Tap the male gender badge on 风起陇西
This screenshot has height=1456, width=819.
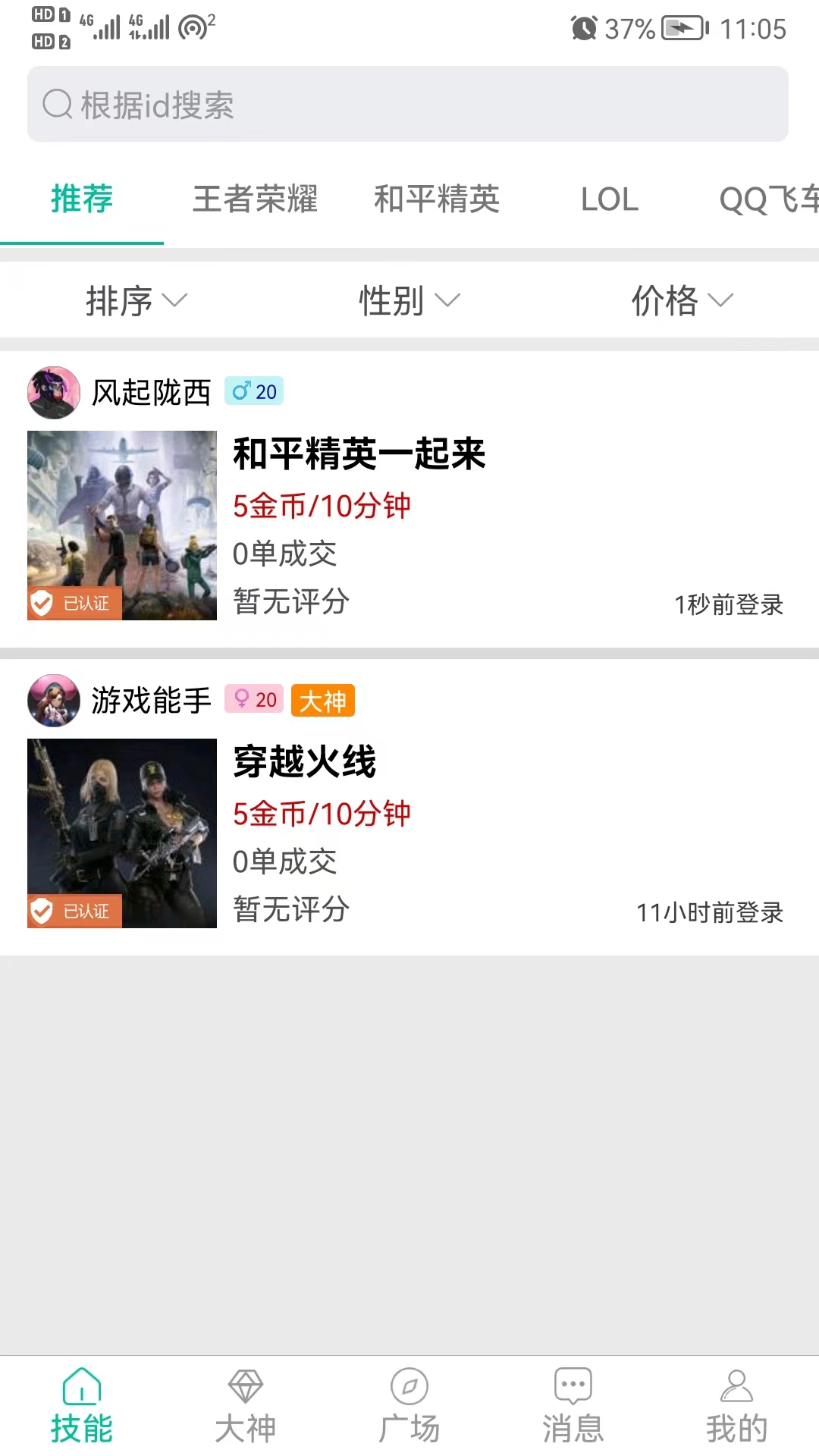[x=254, y=392]
